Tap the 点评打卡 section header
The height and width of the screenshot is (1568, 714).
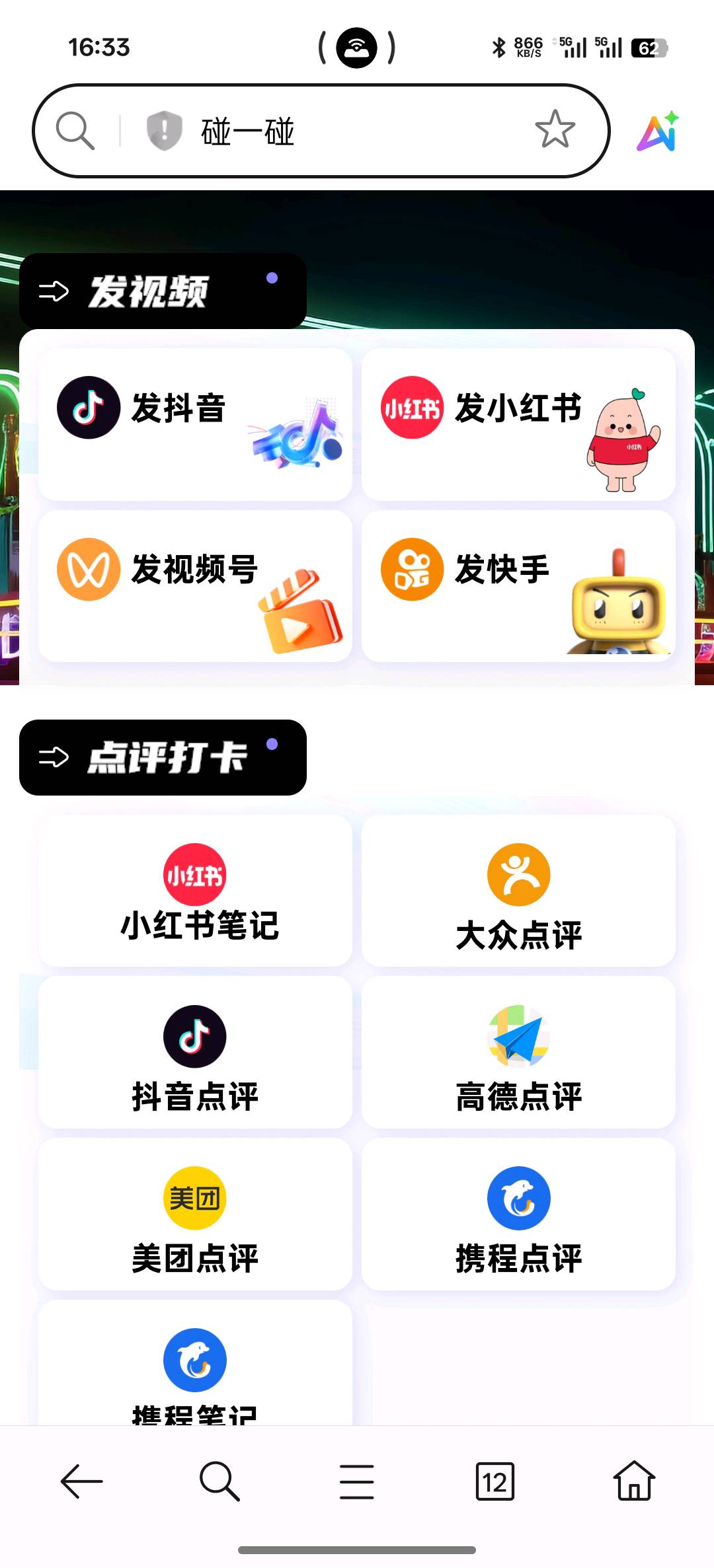(x=162, y=757)
